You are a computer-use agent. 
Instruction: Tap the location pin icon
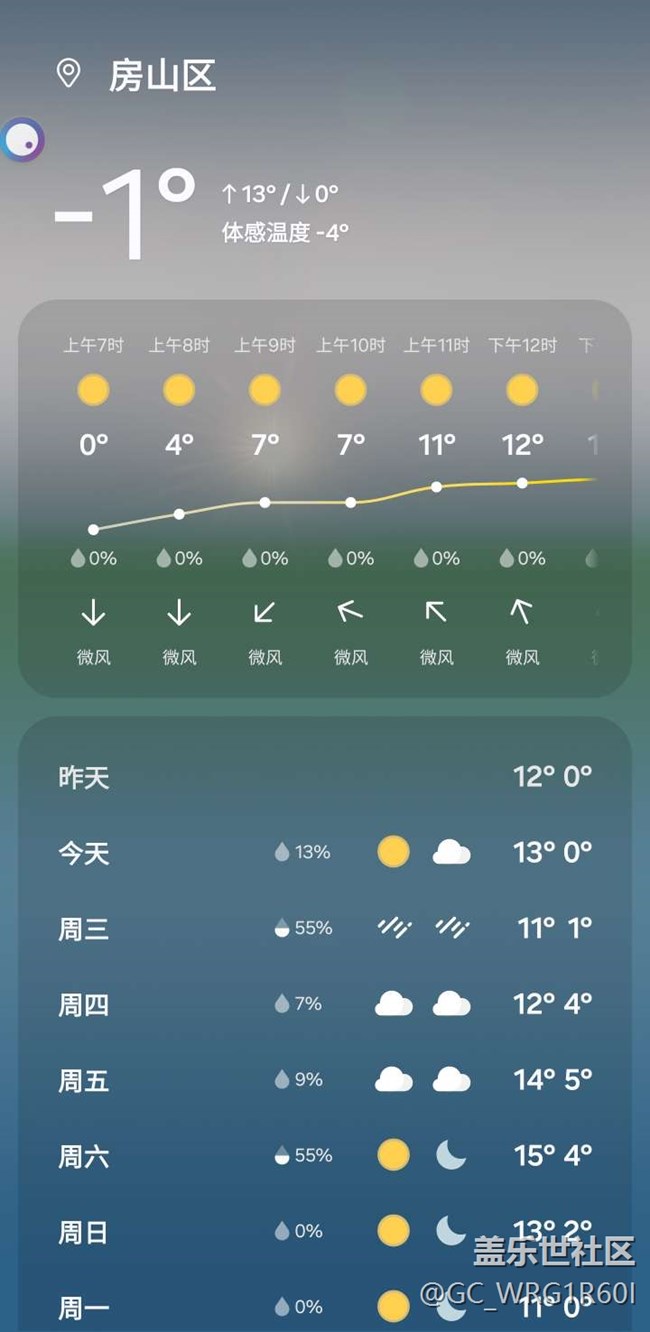coord(68,73)
